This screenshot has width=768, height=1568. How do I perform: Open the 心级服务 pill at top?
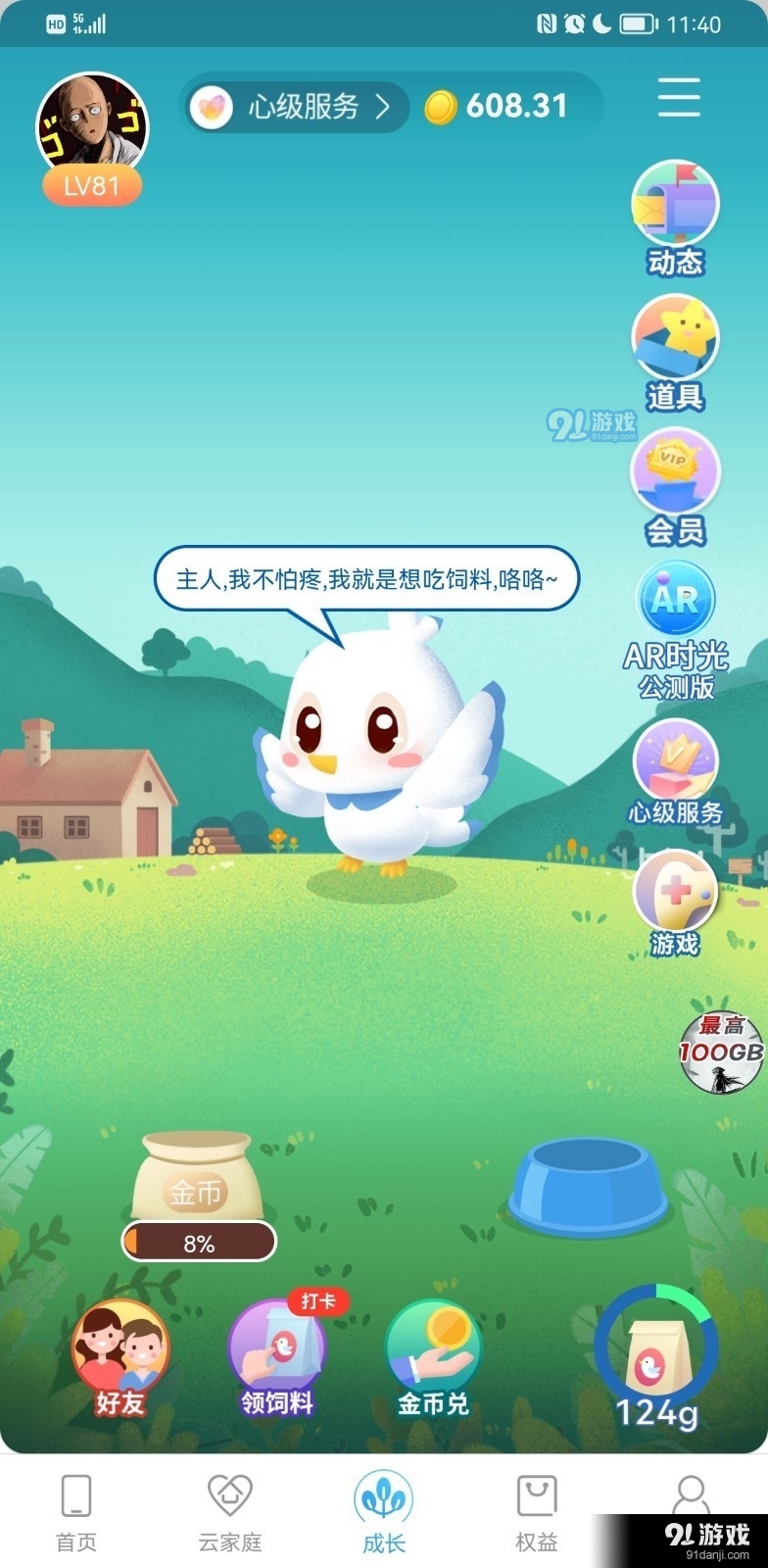coord(294,106)
